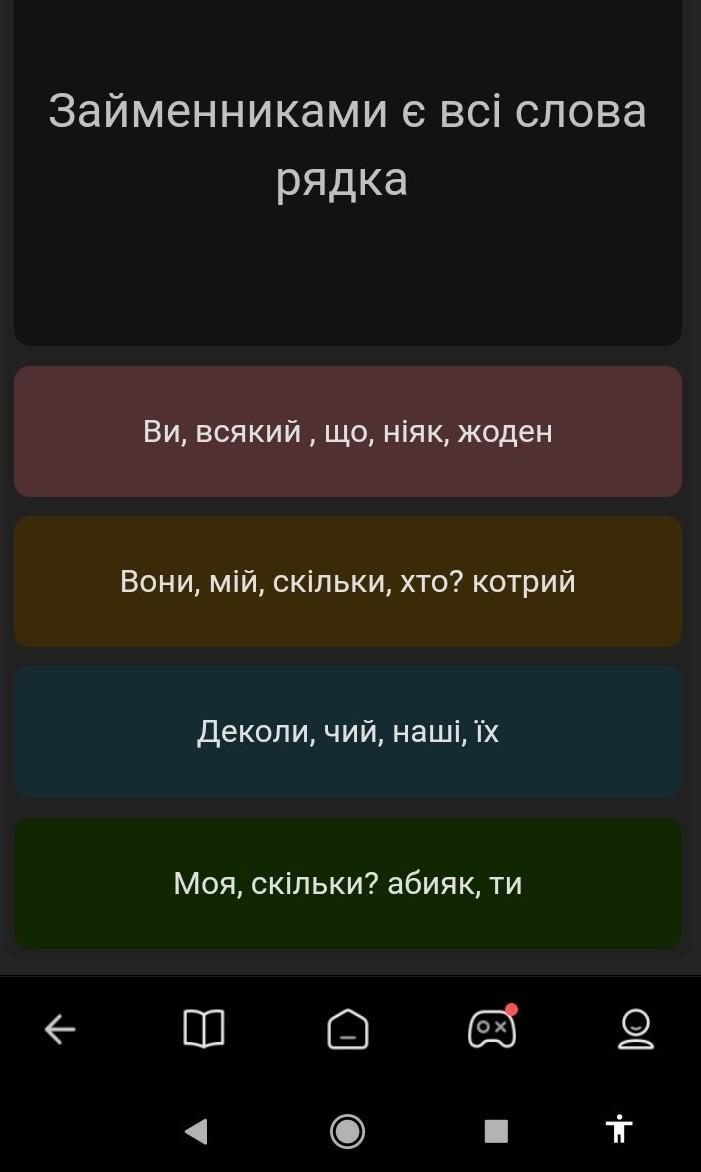The width and height of the screenshot is (701, 1172).
Task: Select answer "Ви, всякий, що, ніяк, жоден"
Action: 348,431
